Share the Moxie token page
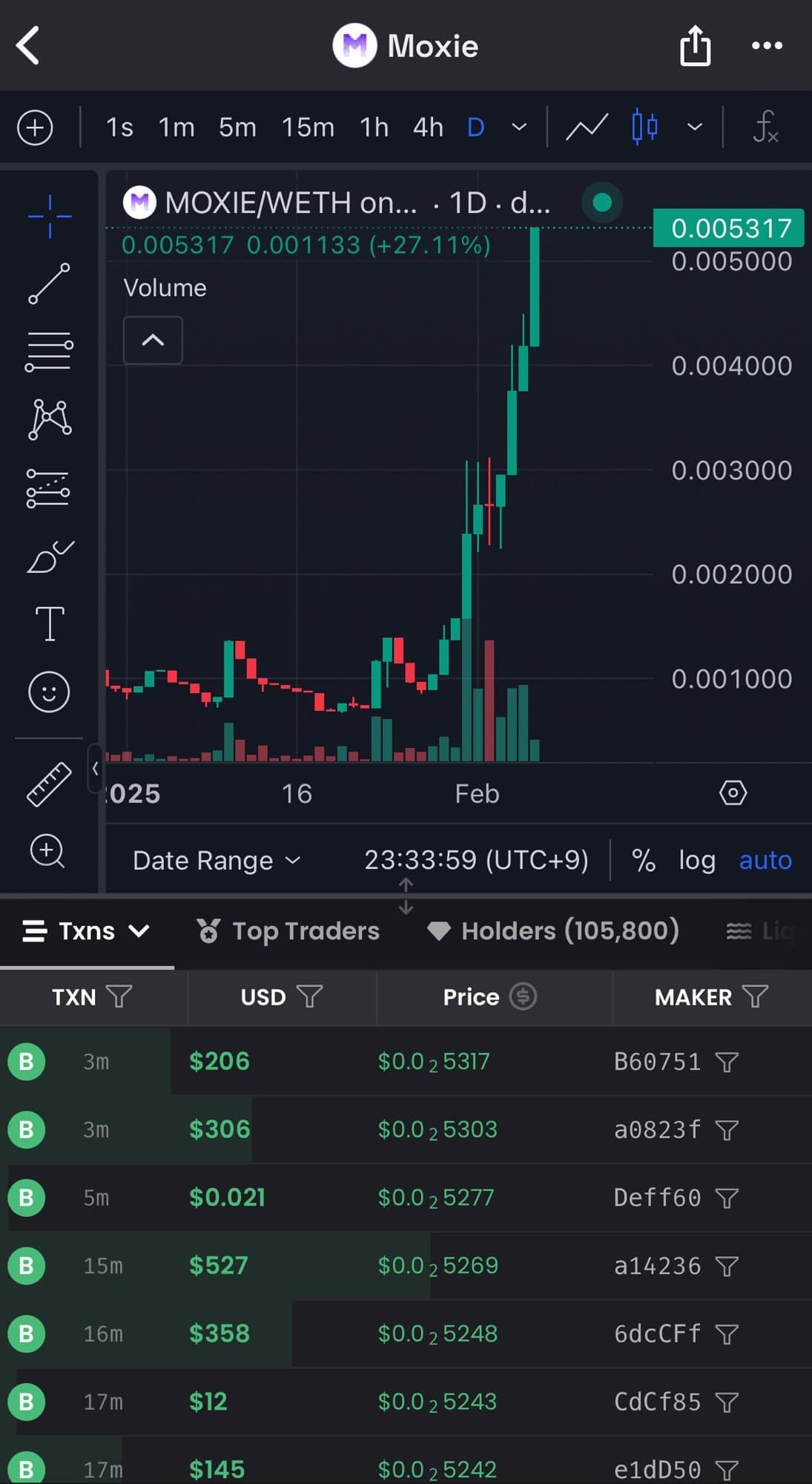The height and width of the screenshot is (1484, 812). click(695, 46)
